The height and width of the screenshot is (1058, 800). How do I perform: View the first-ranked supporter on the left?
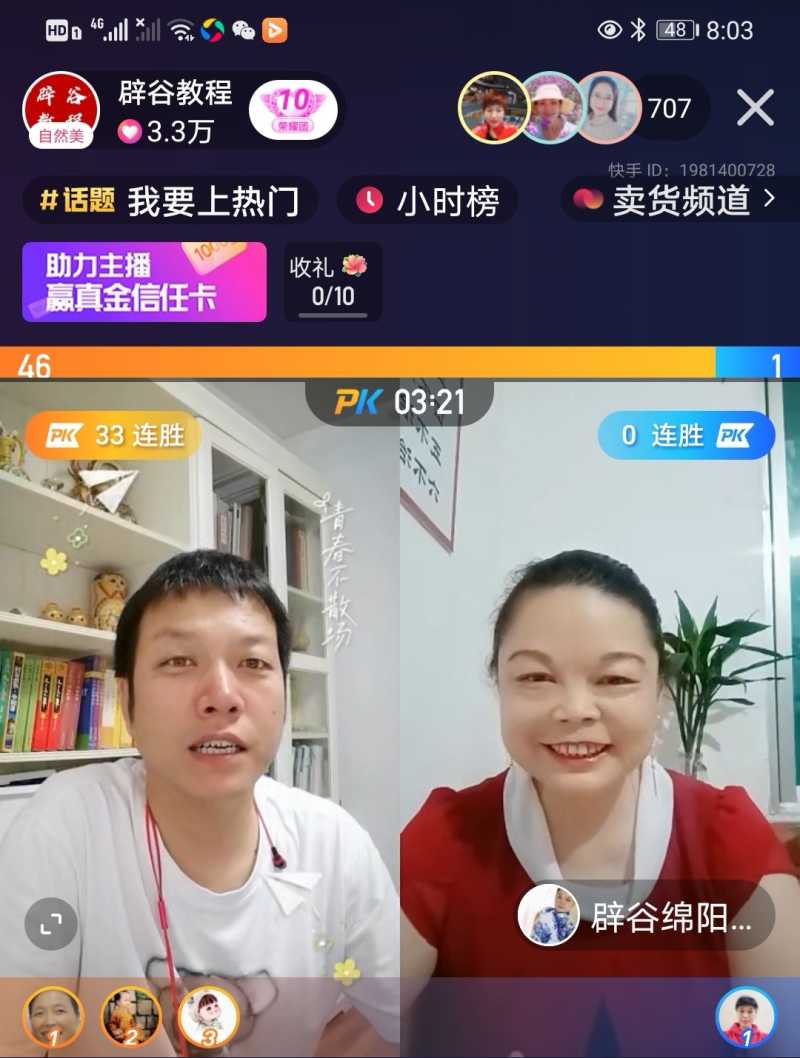click(x=52, y=1014)
